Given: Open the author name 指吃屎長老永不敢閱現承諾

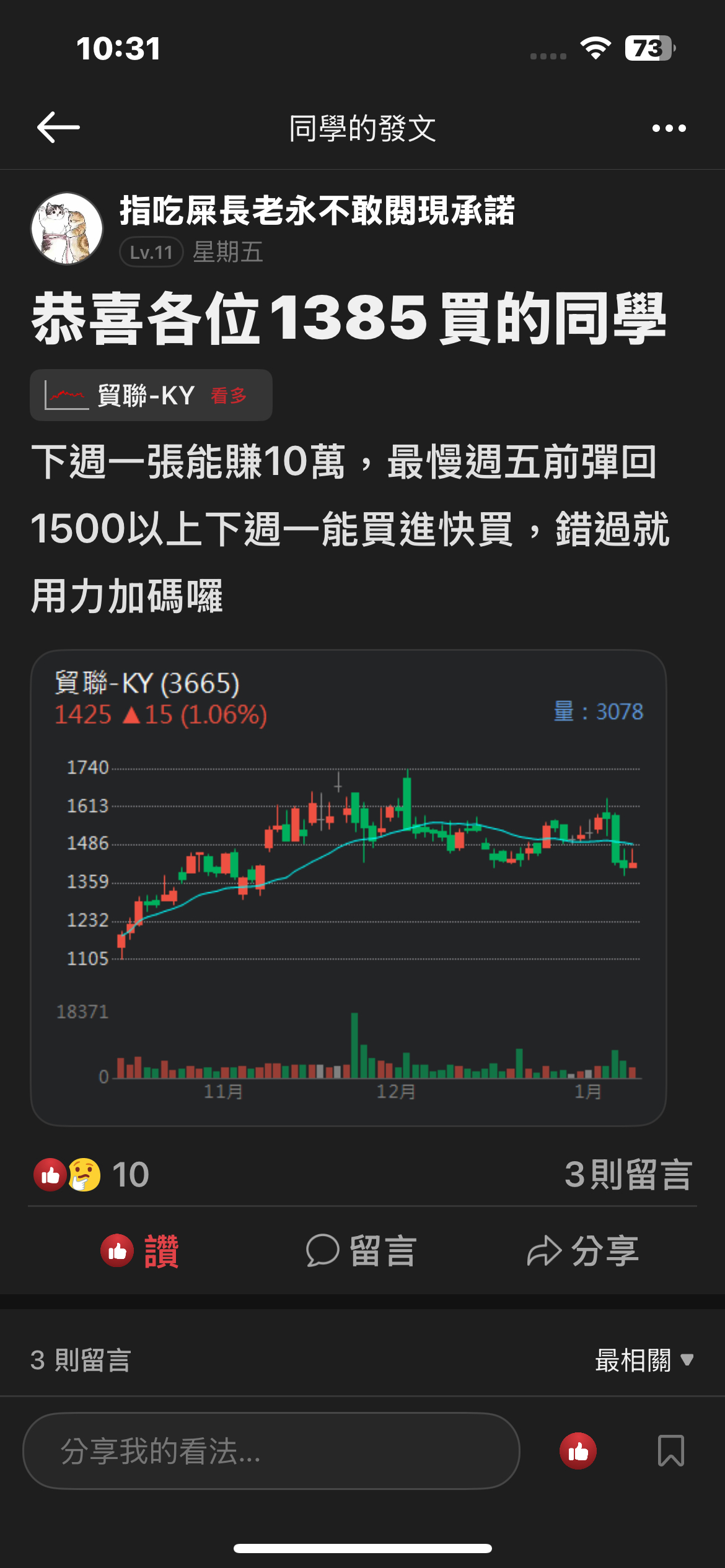Looking at the screenshot, I should pos(317,211).
